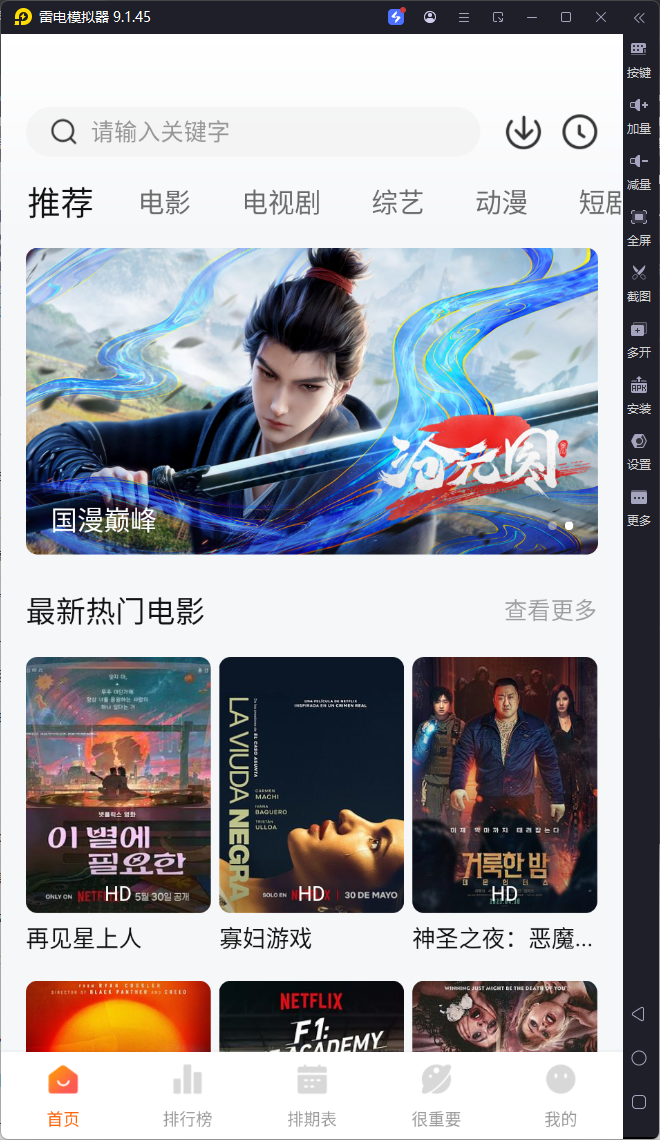Screen dimensions: 660x1140
Task: Open the 我的 profile tab
Action: (x=561, y=1095)
